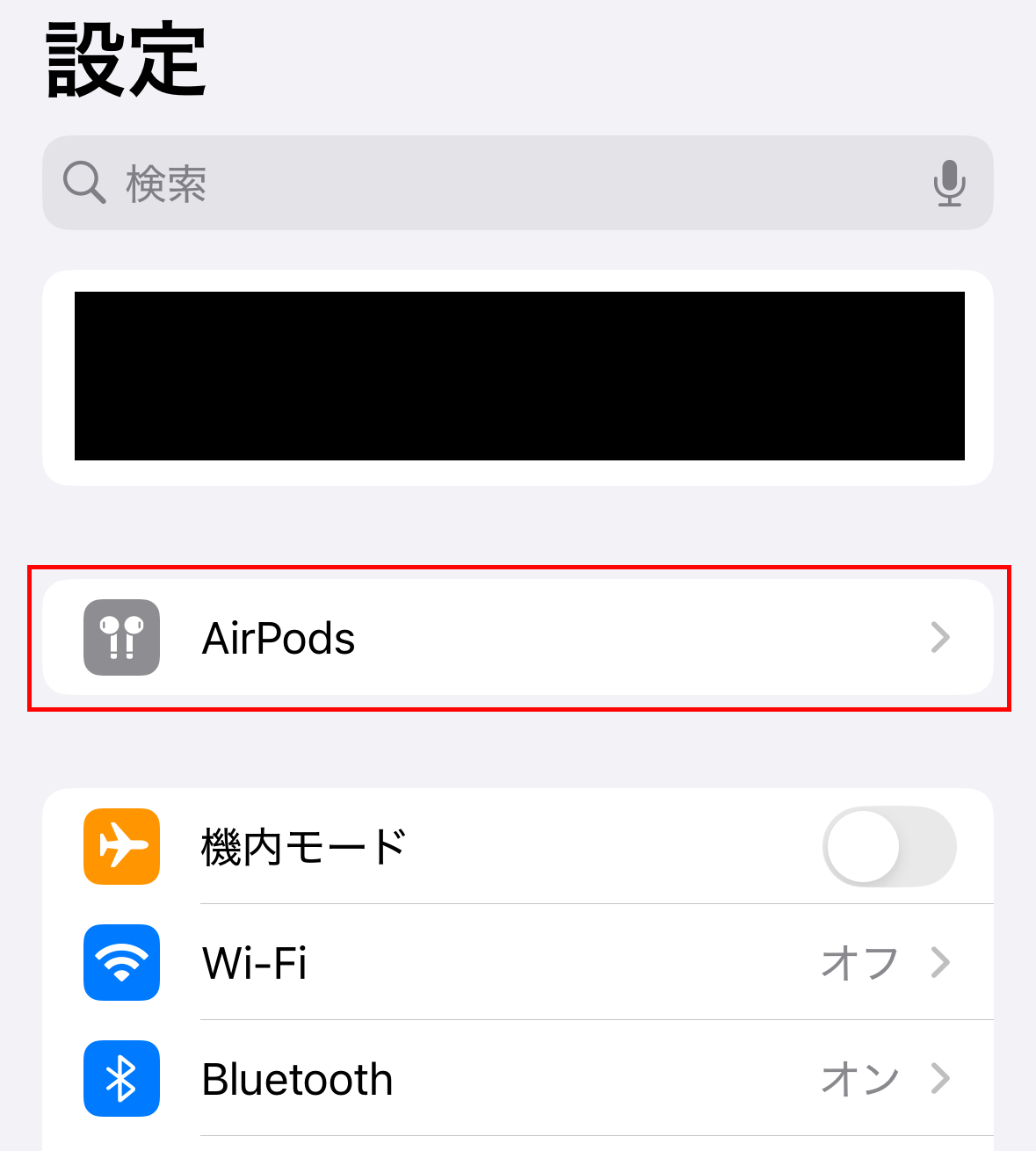Screen dimensions: 1036x1151
Task: Expand the AirPods row via its chevron
Action: click(x=940, y=639)
